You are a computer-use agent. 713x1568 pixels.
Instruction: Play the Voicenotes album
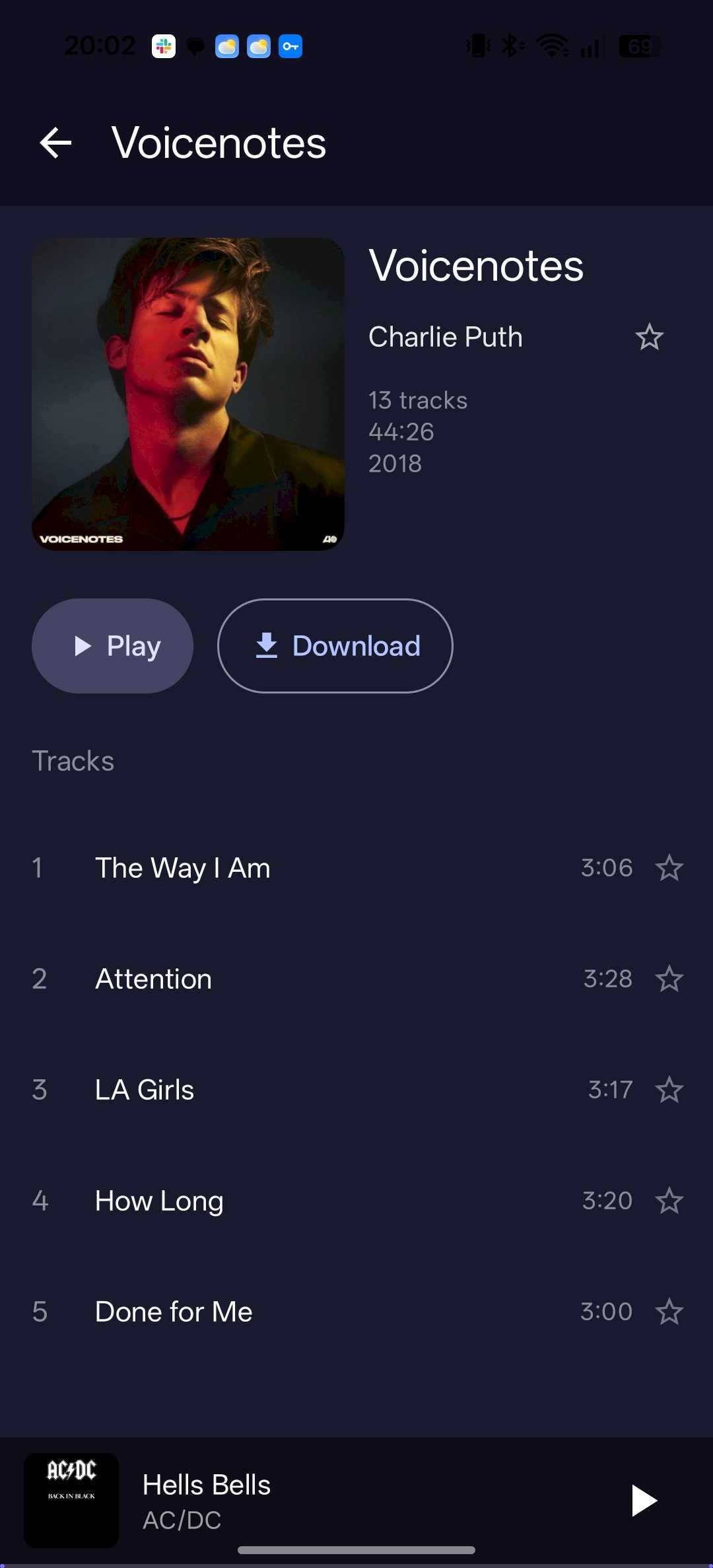click(x=113, y=645)
